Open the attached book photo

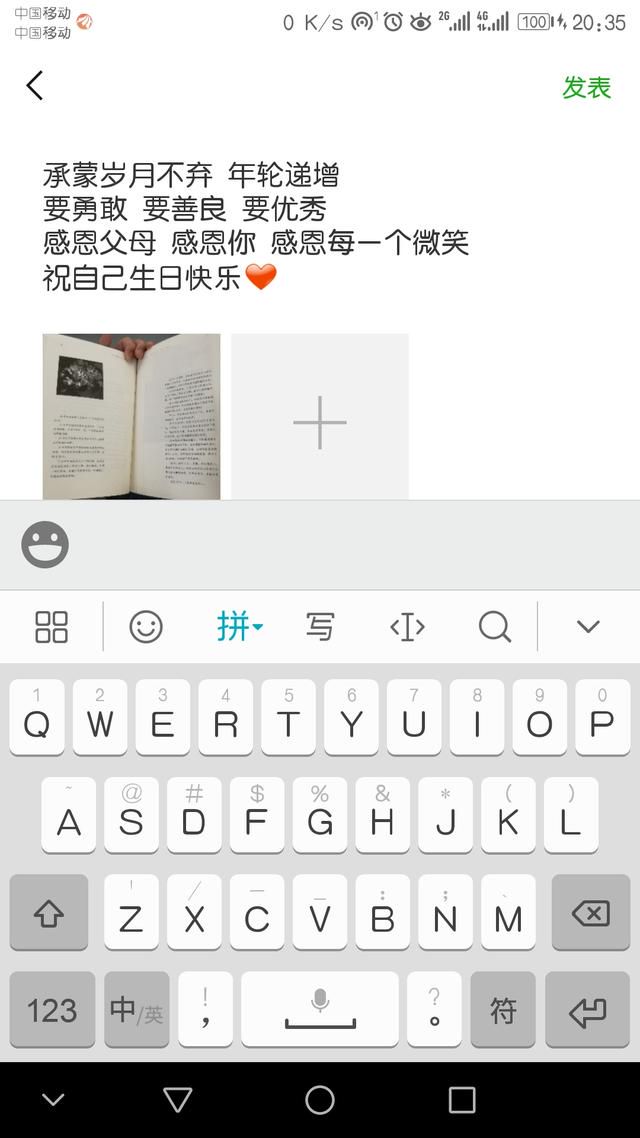coord(131,416)
